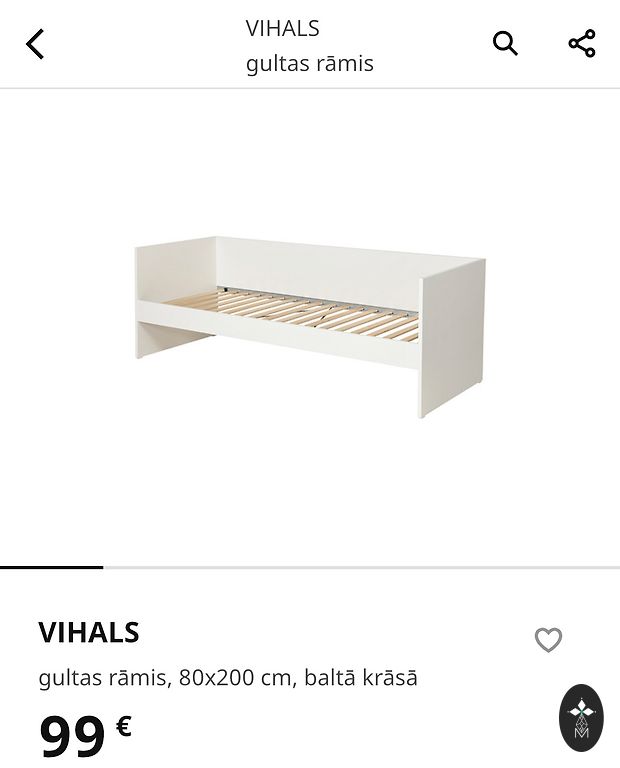Open search from the top bar

click(505, 44)
